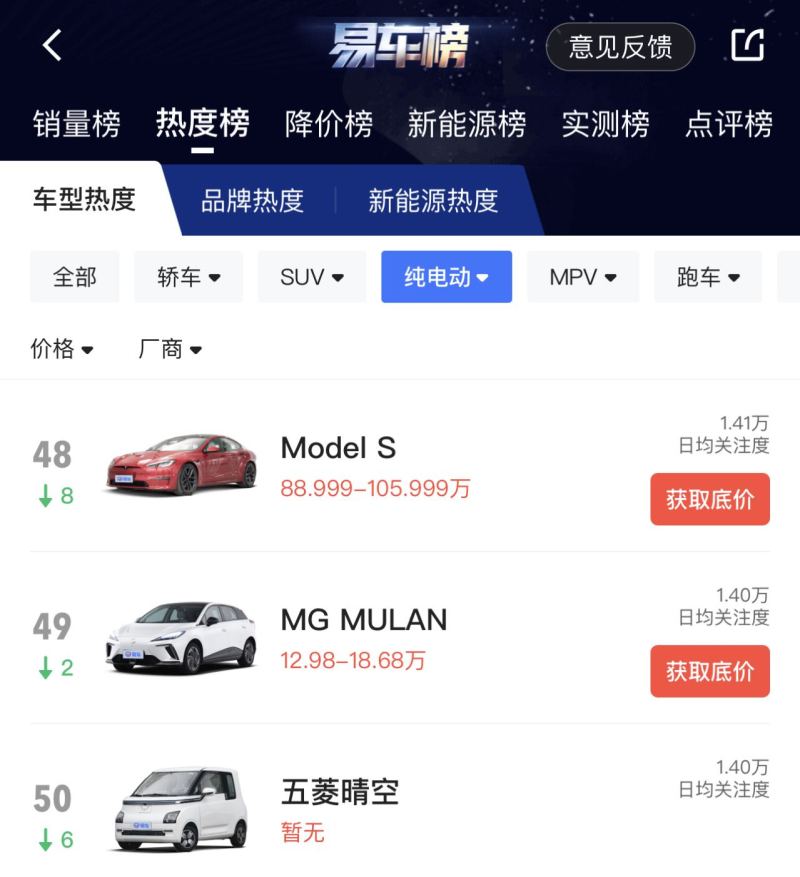The image size is (800, 877).
Task: Expand the MPV filter dropdown
Action: [583, 277]
